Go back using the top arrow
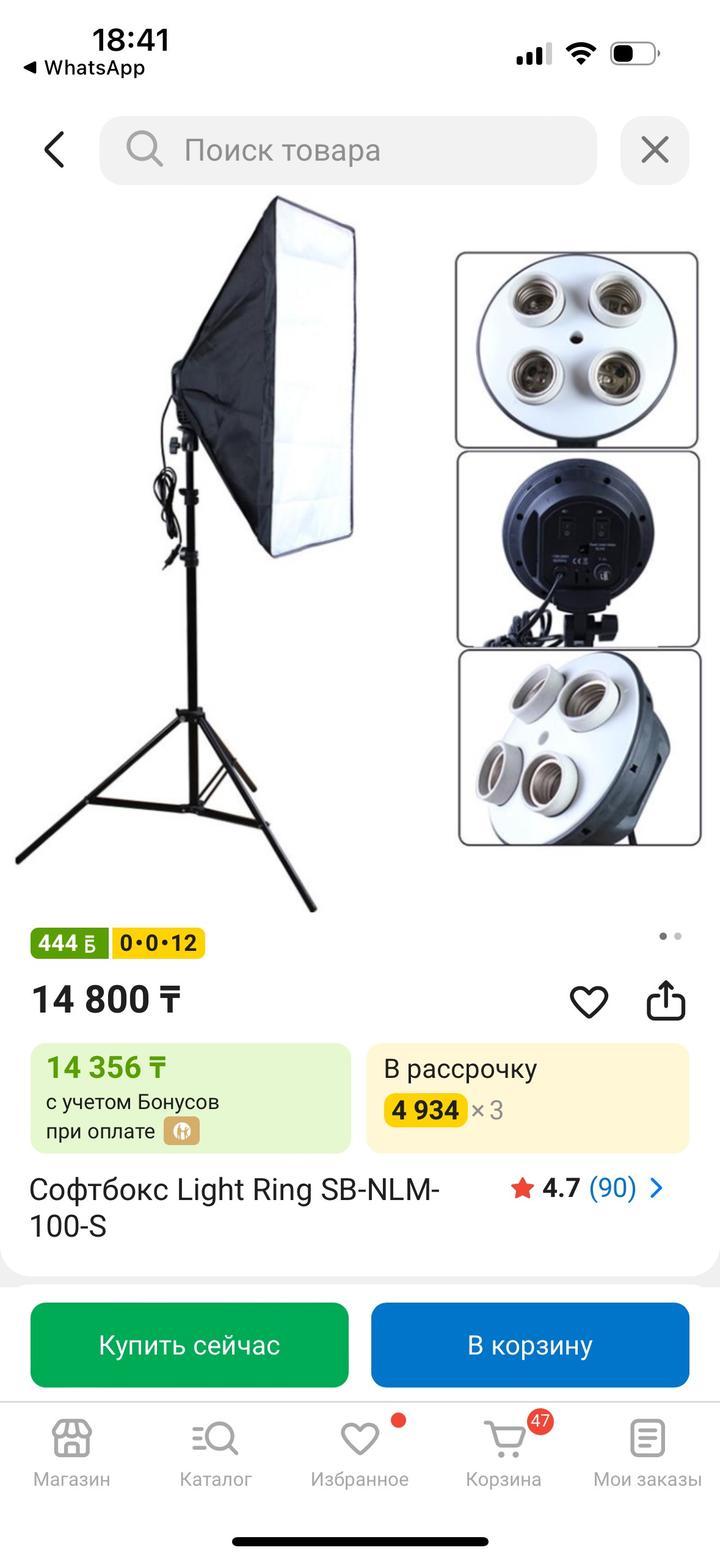The width and height of the screenshot is (720, 1561). pos(55,150)
